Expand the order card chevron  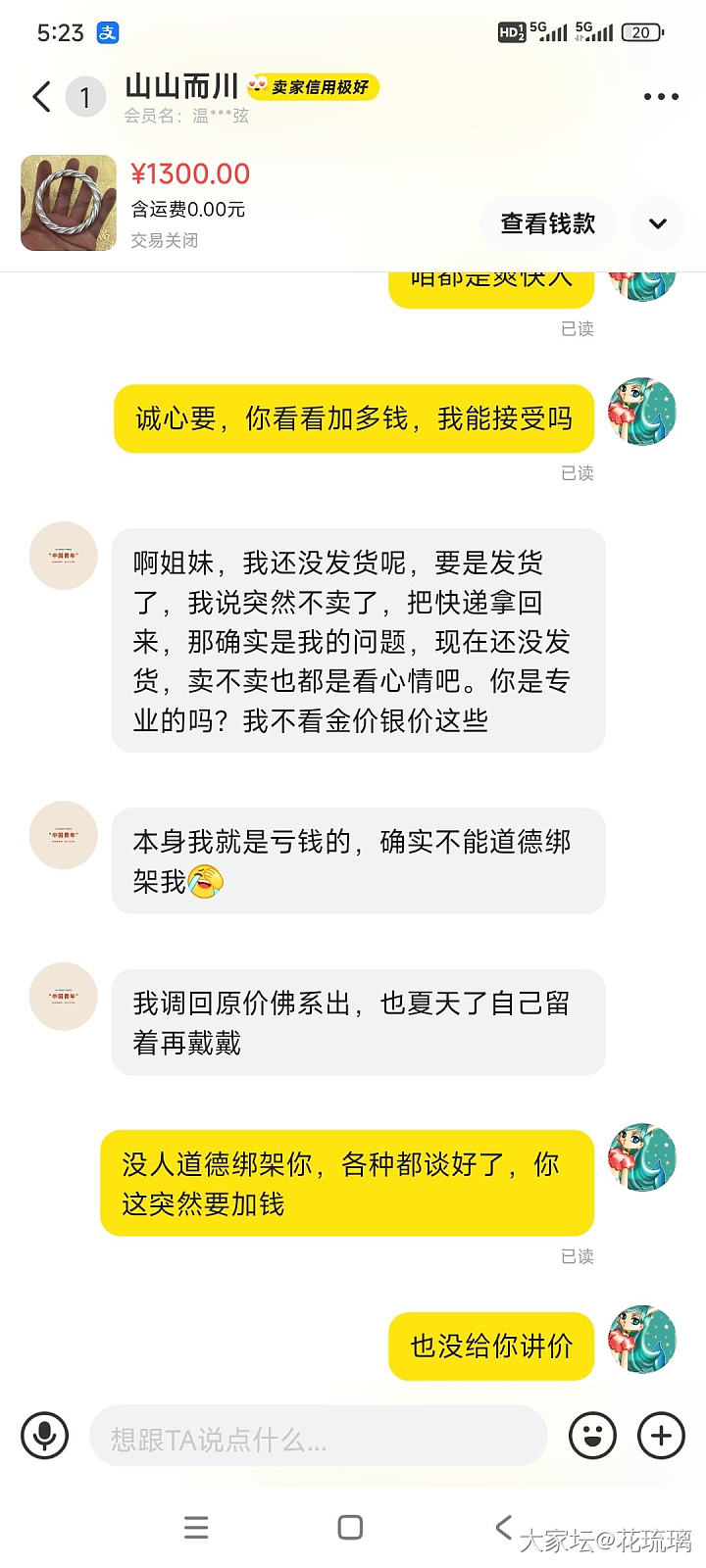pyautogui.click(x=658, y=223)
